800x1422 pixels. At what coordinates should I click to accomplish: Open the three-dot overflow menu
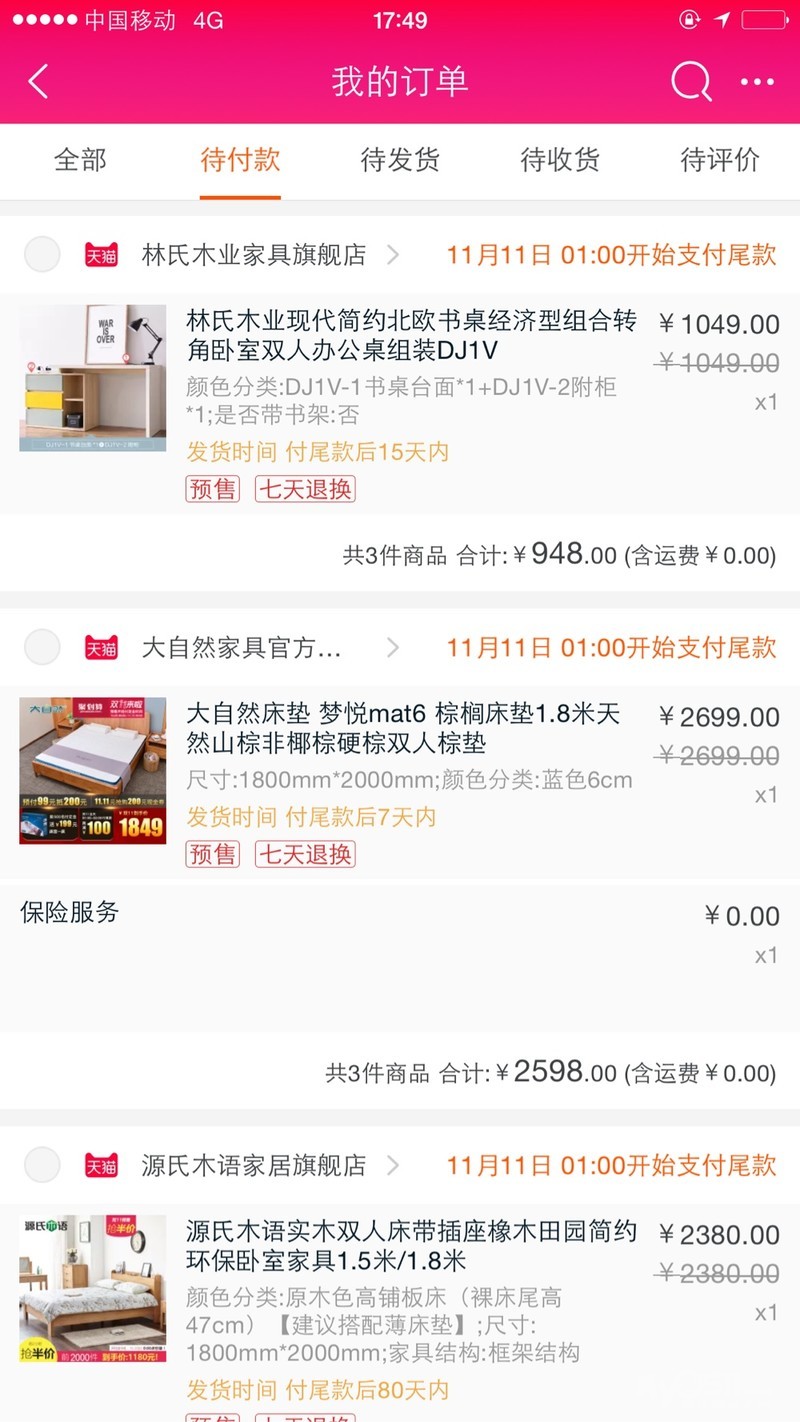click(757, 82)
